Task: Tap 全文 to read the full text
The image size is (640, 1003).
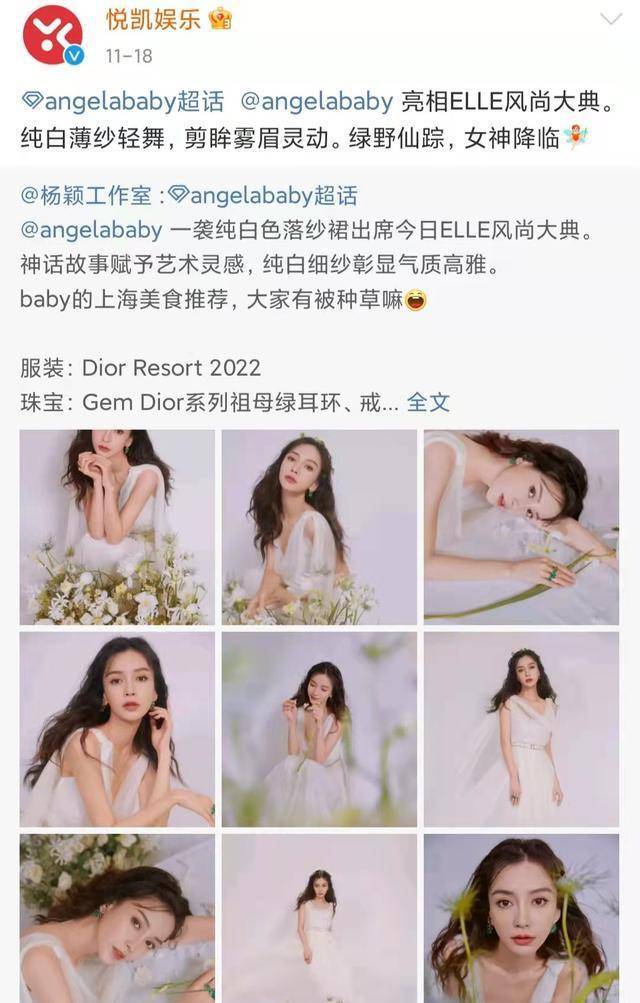Action: pos(429,402)
